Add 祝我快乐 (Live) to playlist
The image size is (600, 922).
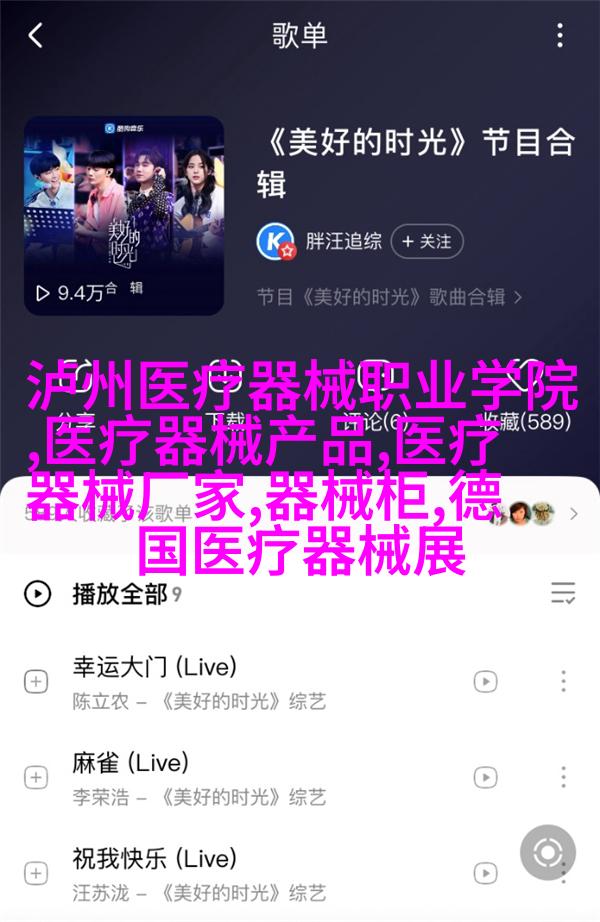coord(37,873)
